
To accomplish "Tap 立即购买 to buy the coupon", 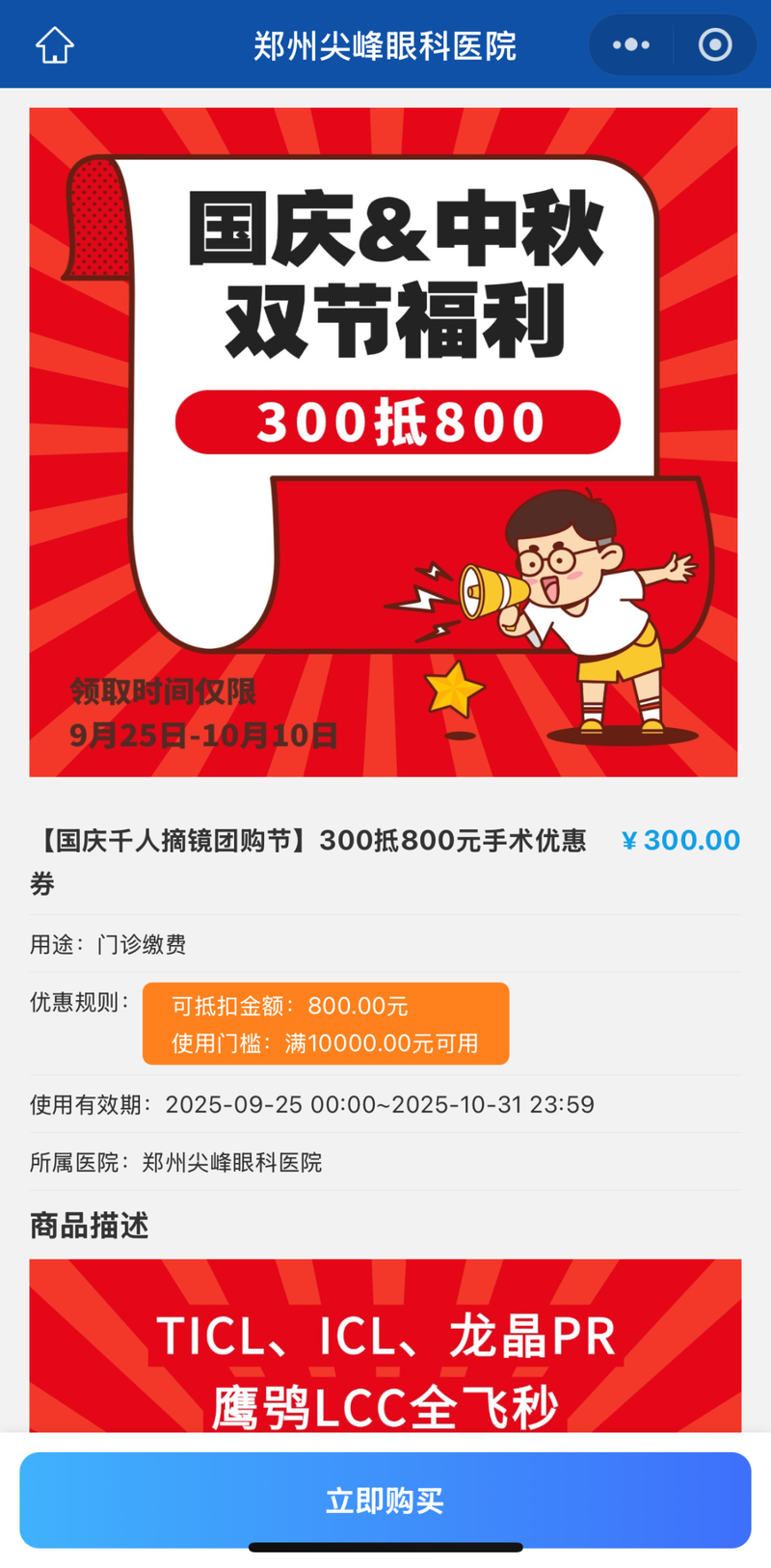I will (x=385, y=1500).
